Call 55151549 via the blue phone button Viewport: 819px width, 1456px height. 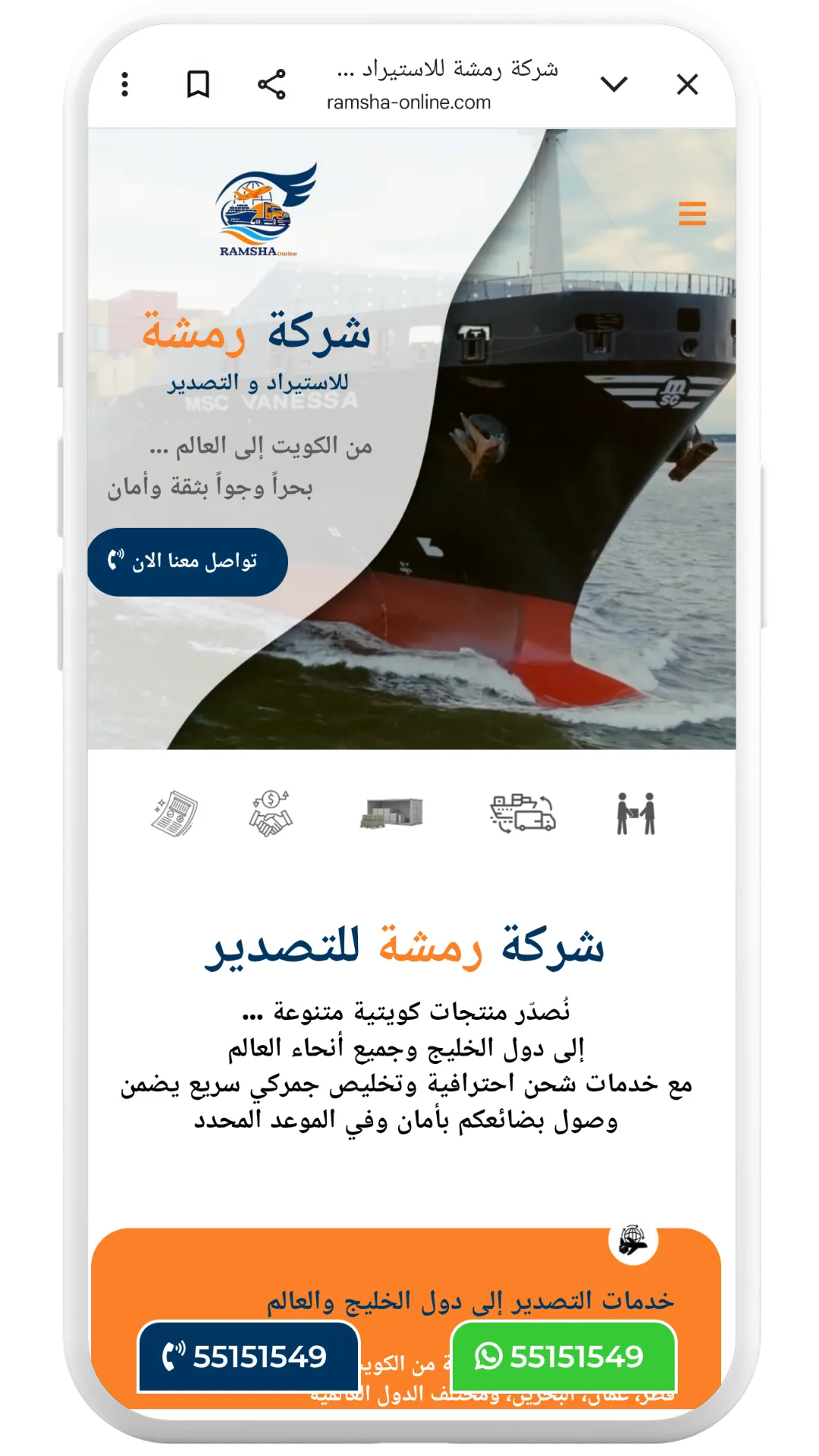pos(249,1357)
